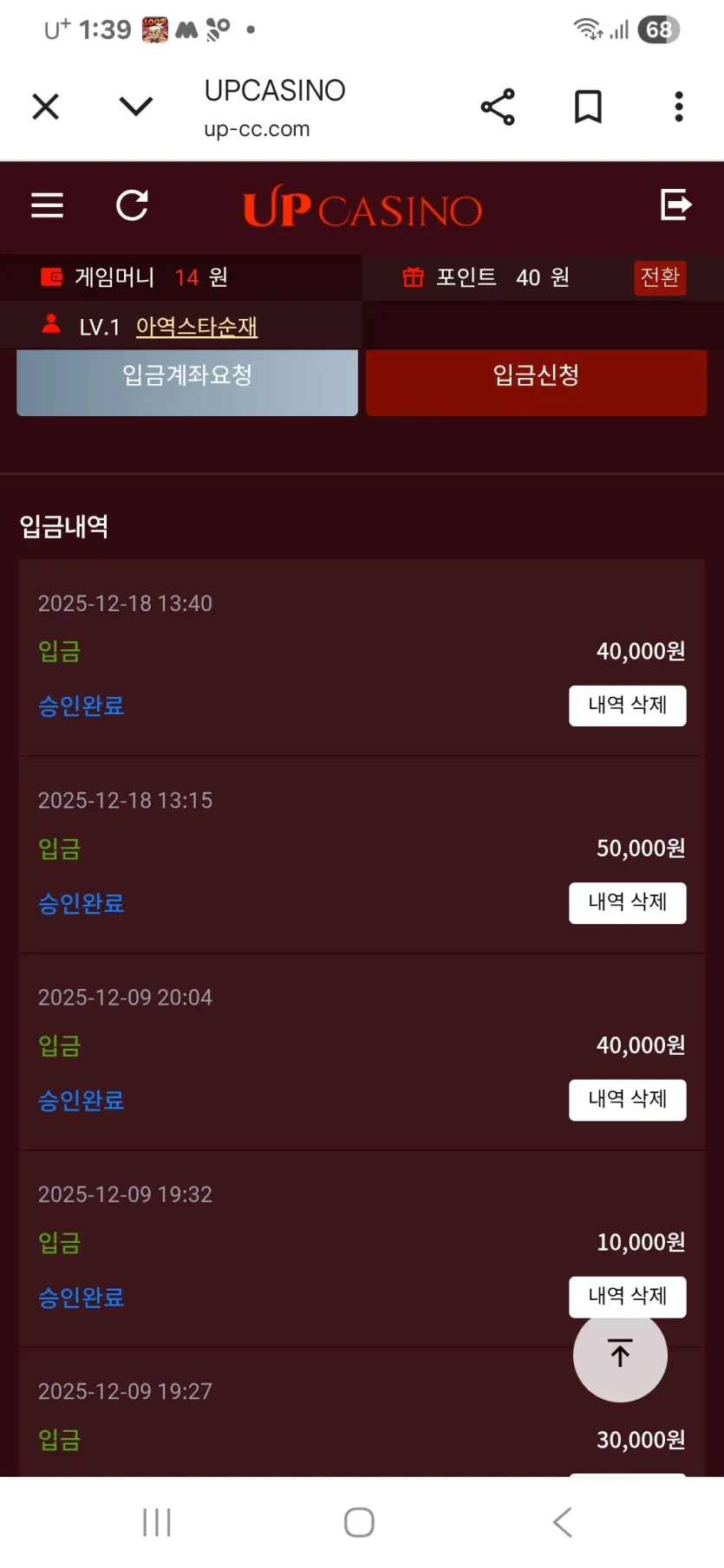Screen dimensions: 724x1568
Task: Tap 전환 to convert points
Action: (660, 277)
